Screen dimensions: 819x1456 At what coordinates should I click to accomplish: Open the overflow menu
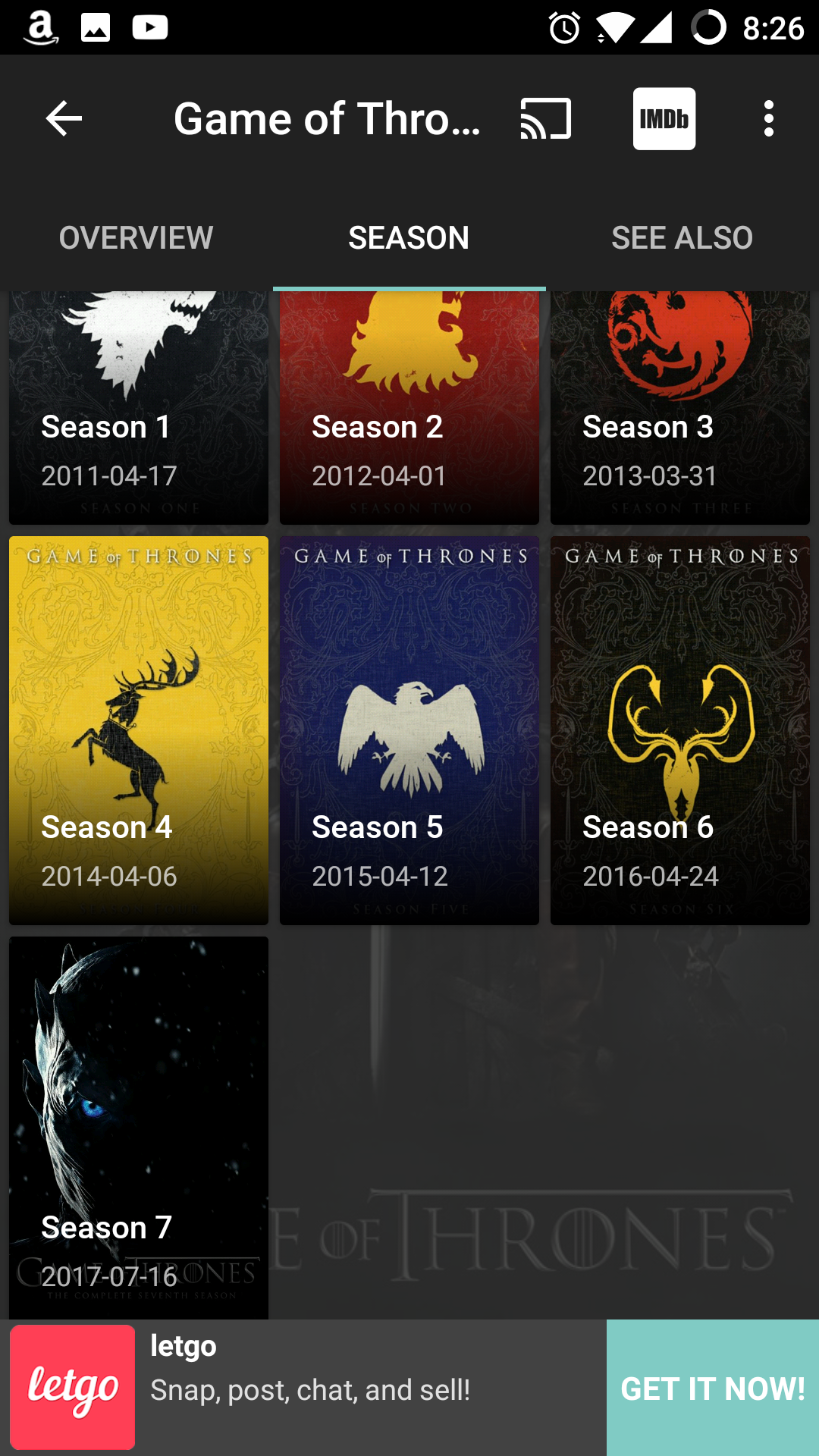point(769,119)
